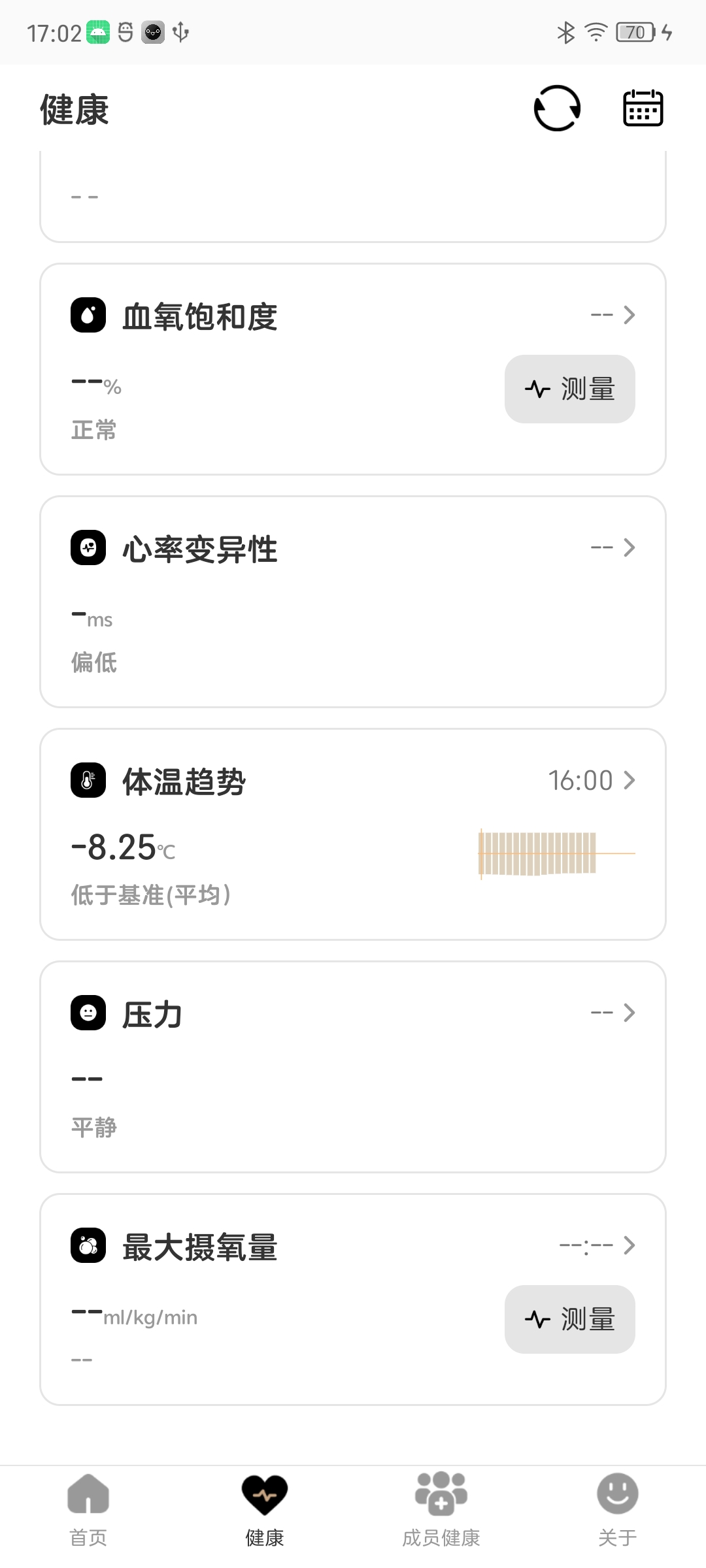The height and width of the screenshot is (1568, 706).
Task: Open the 最大摄氧量 card details
Action: (596, 1245)
